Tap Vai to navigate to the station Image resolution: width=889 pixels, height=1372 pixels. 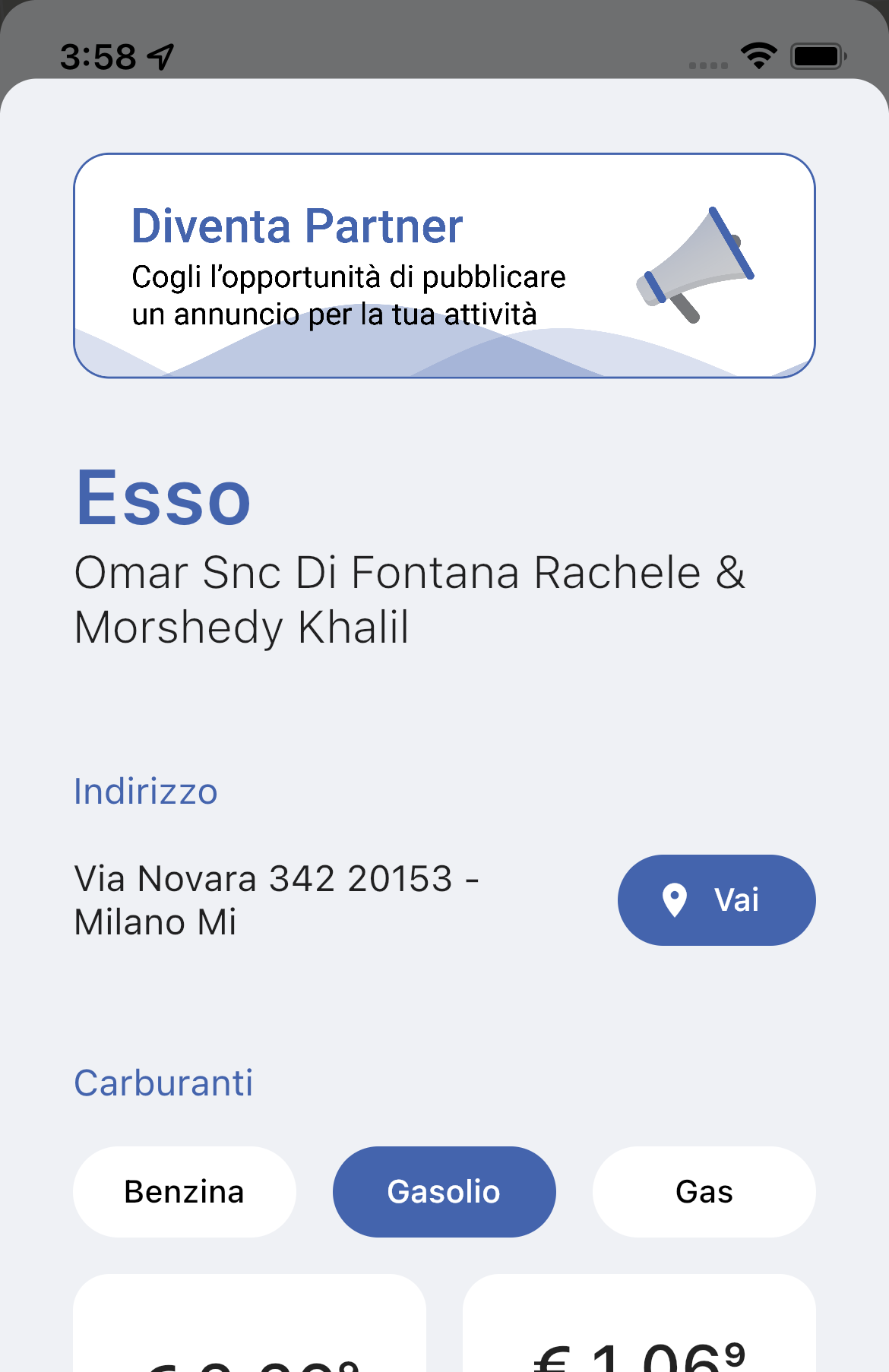tap(716, 900)
